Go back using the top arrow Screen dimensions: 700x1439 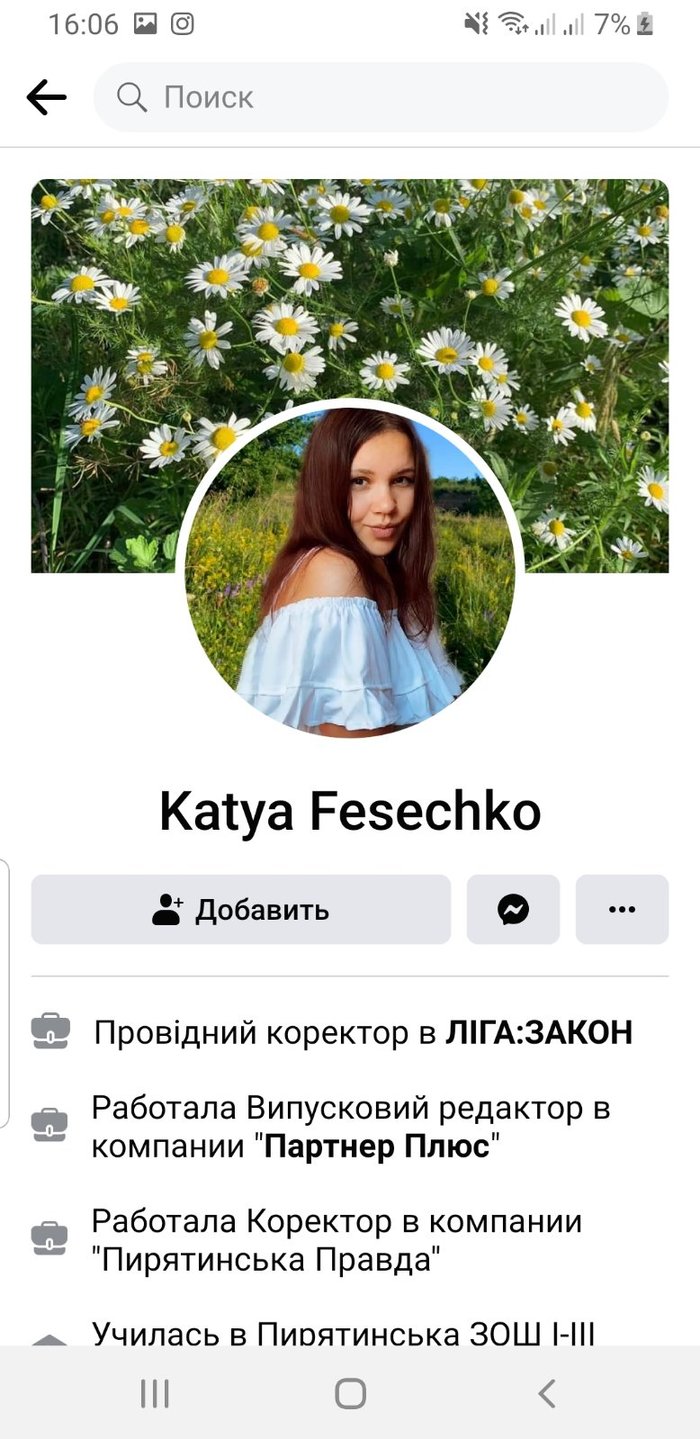click(46, 97)
